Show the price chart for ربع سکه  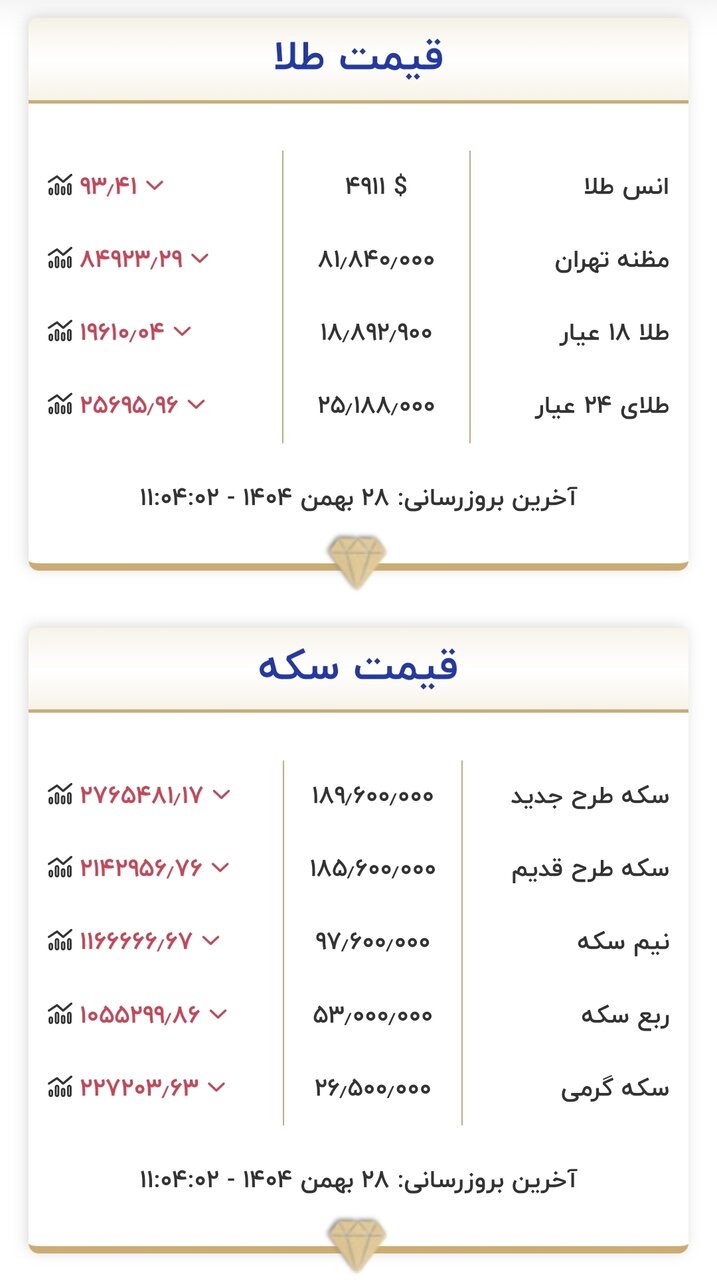[60, 1014]
